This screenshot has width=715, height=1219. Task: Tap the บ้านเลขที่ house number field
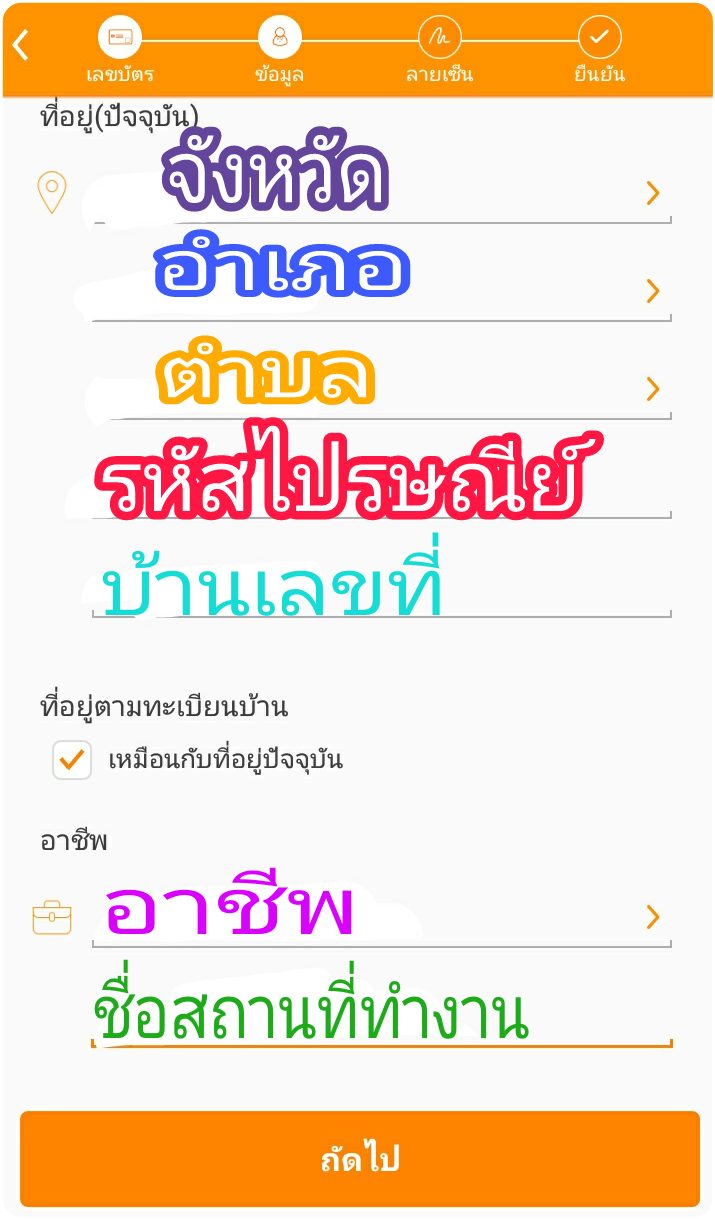point(381,586)
